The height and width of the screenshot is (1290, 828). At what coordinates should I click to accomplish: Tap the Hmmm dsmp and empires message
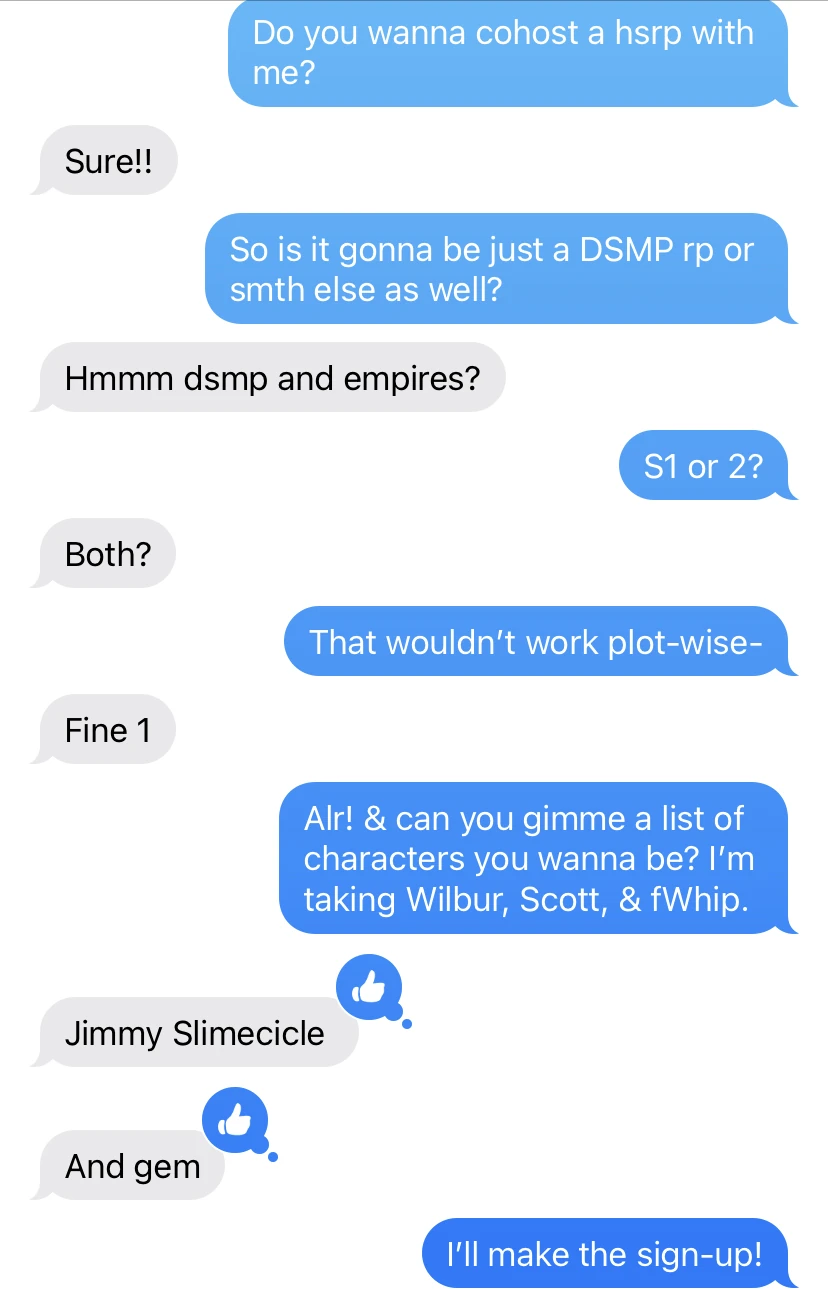coord(272,378)
